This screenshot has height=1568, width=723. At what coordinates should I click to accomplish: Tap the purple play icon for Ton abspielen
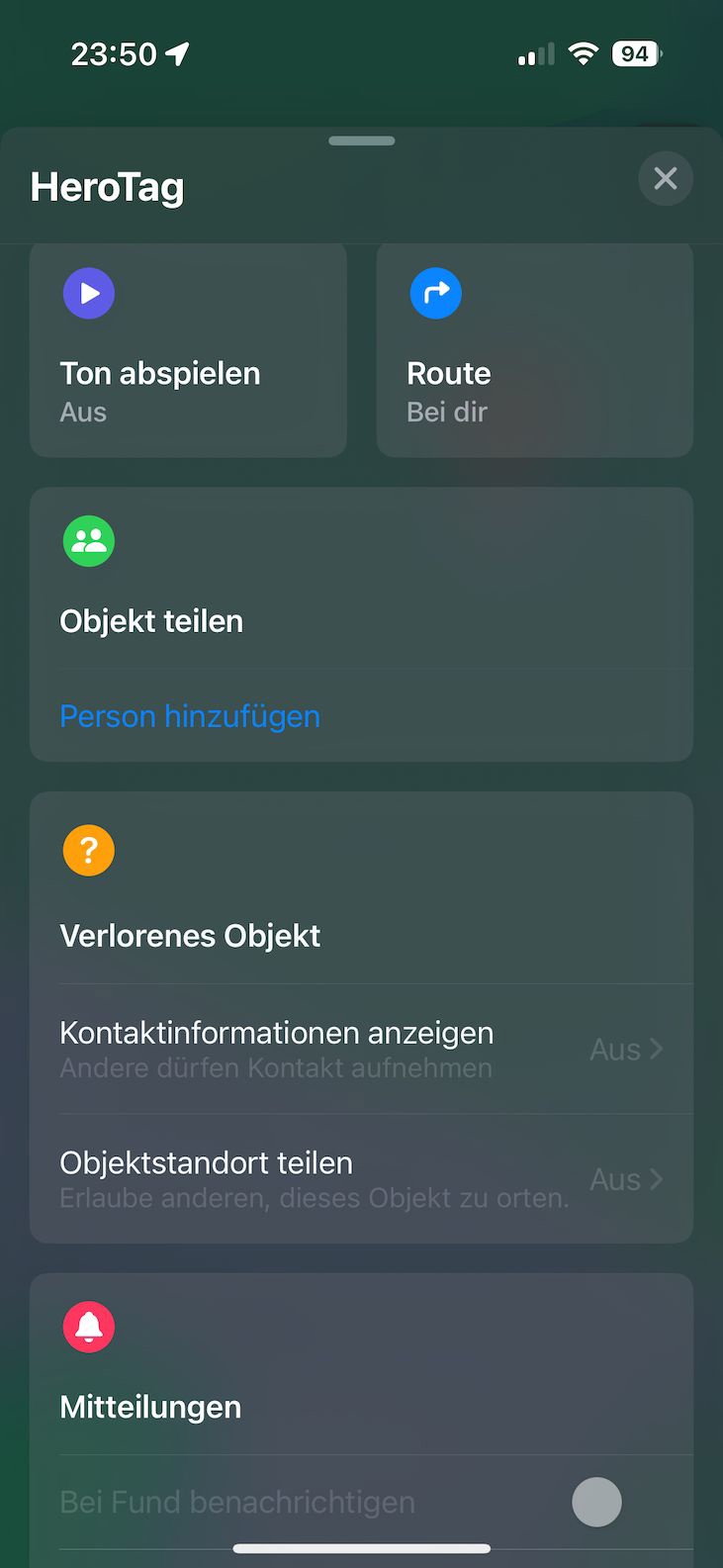(x=89, y=293)
